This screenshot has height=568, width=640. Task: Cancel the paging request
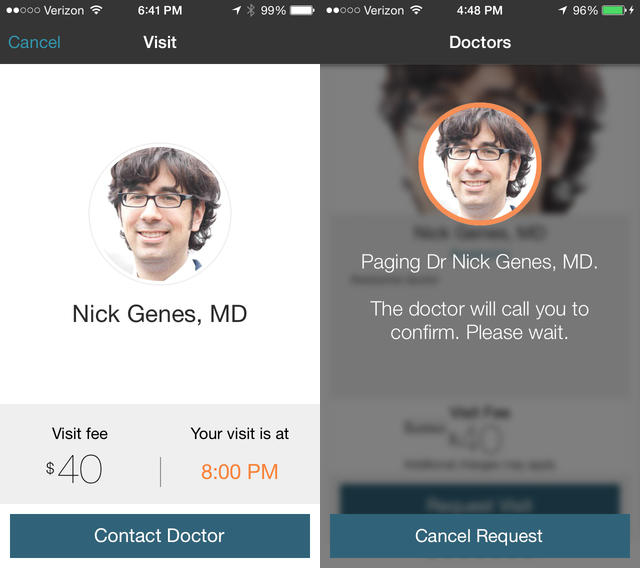[479, 536]
